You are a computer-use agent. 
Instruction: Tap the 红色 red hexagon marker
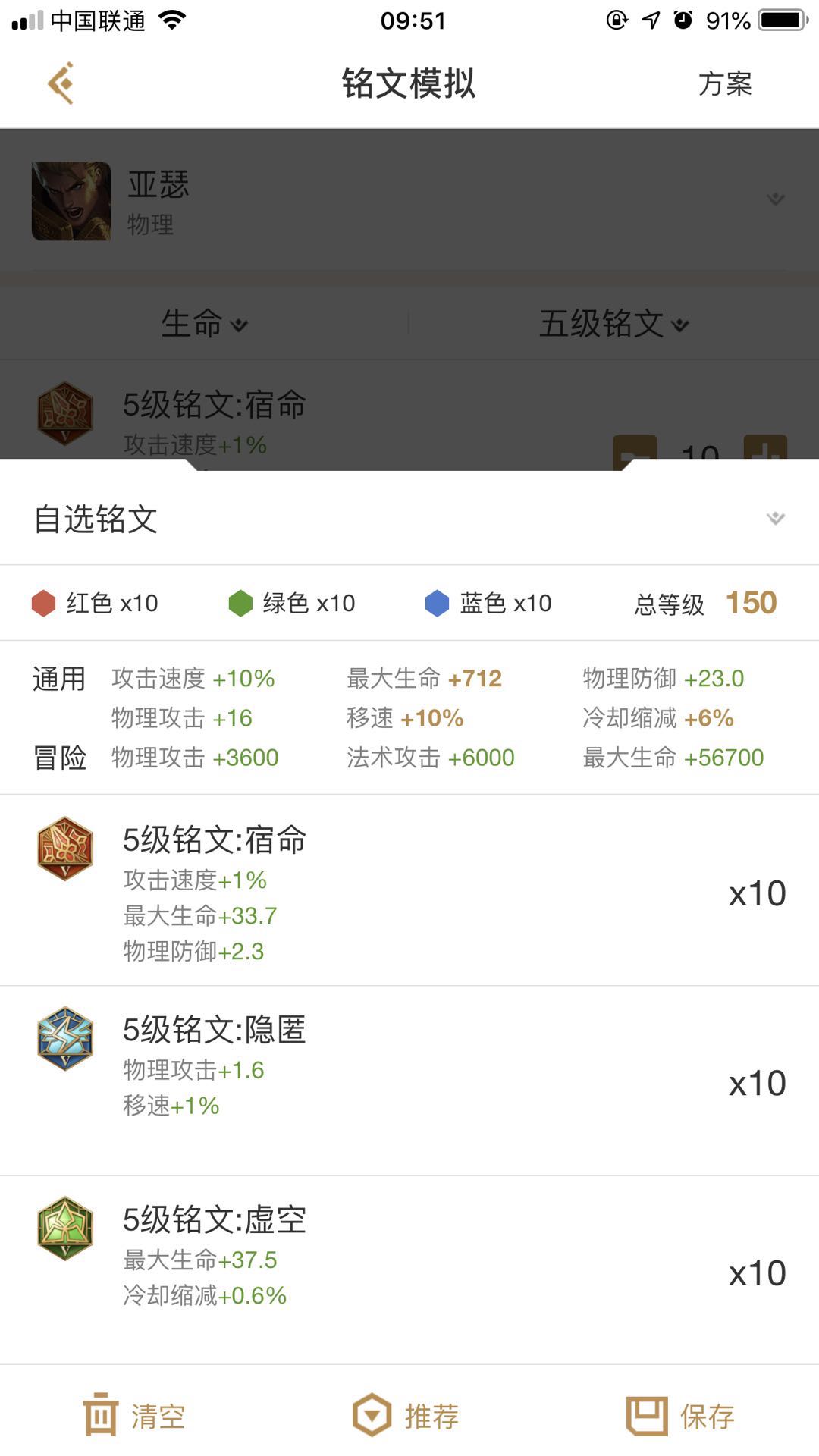[43, 603]
